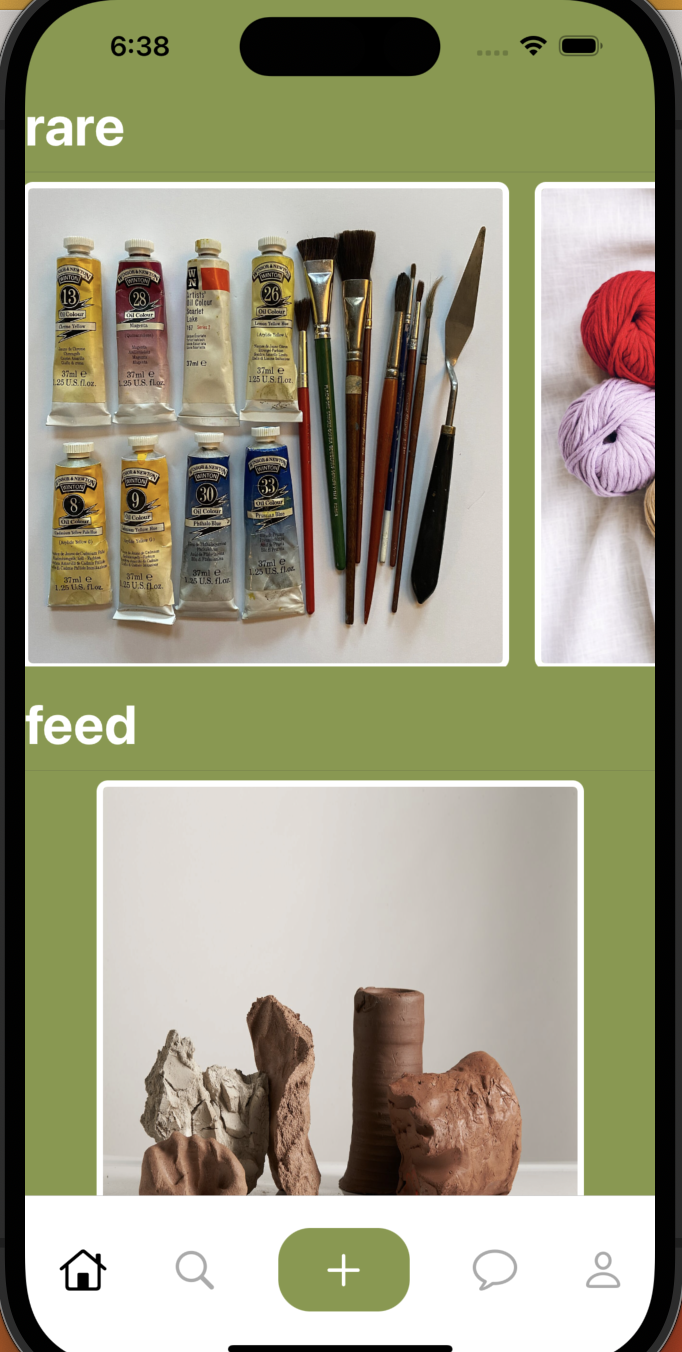Open the oil paint tubes listing
Image resolution: width=682 pixels, height=1352 pixels.
[x=266, y=424]
